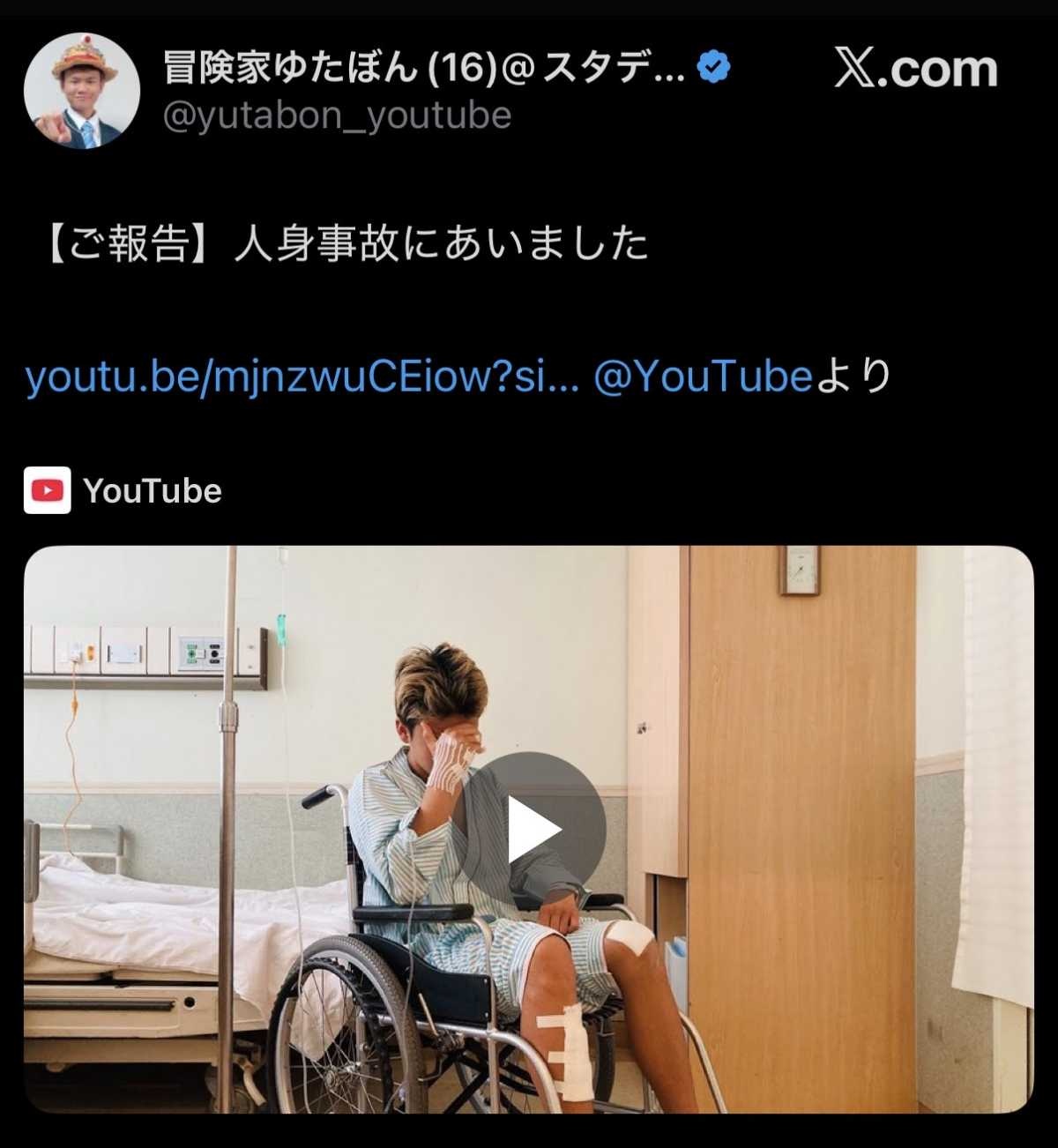Open the youtu.be/mjnzwuCEiow link
The width and height of the screenshot is (1058, 1148).
pyautogui.click(x=302, y=376)
